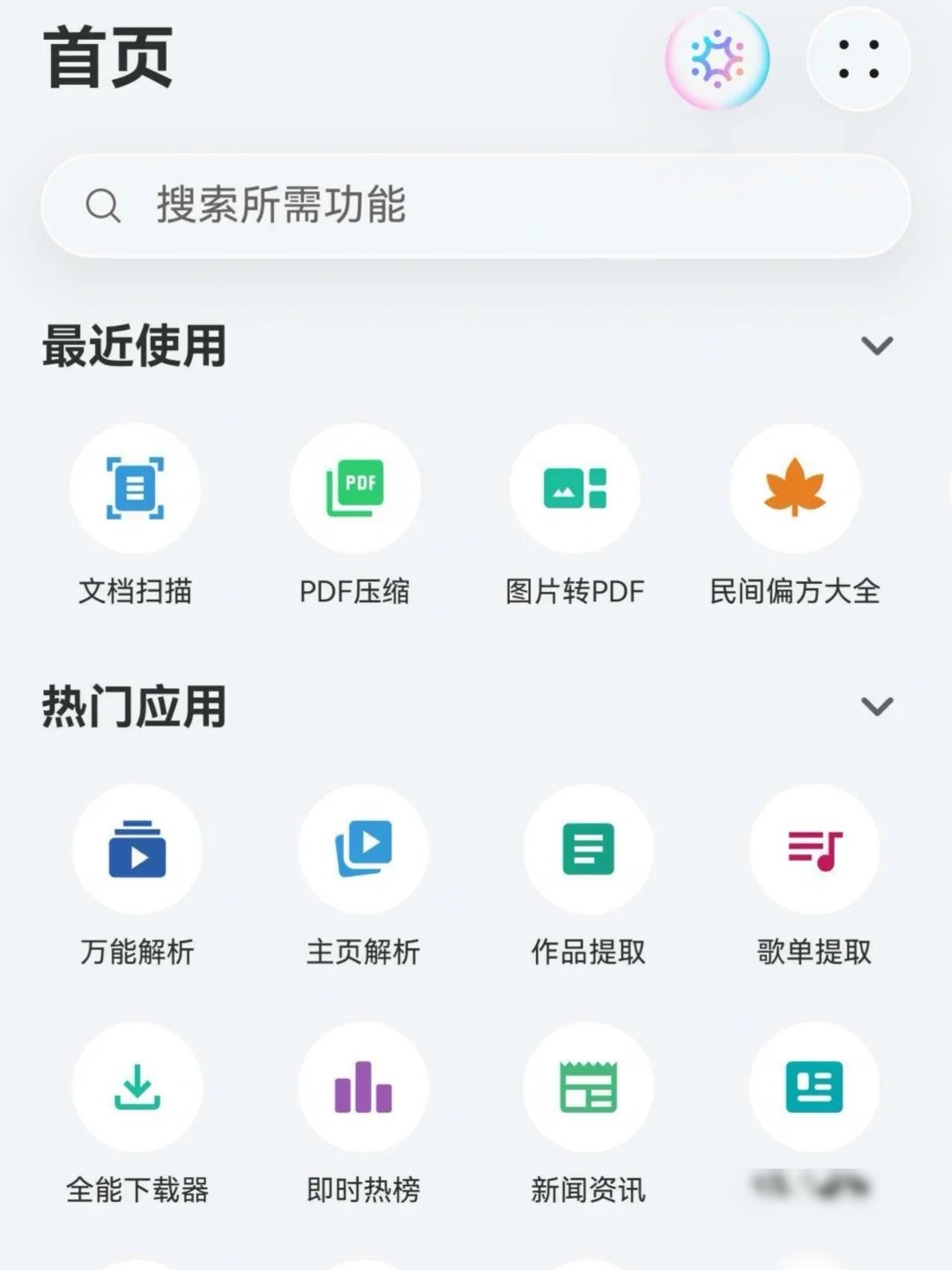The image size is (952, 1270).
Task: Open the four-dot menu icon
Action: coord(859,59)
